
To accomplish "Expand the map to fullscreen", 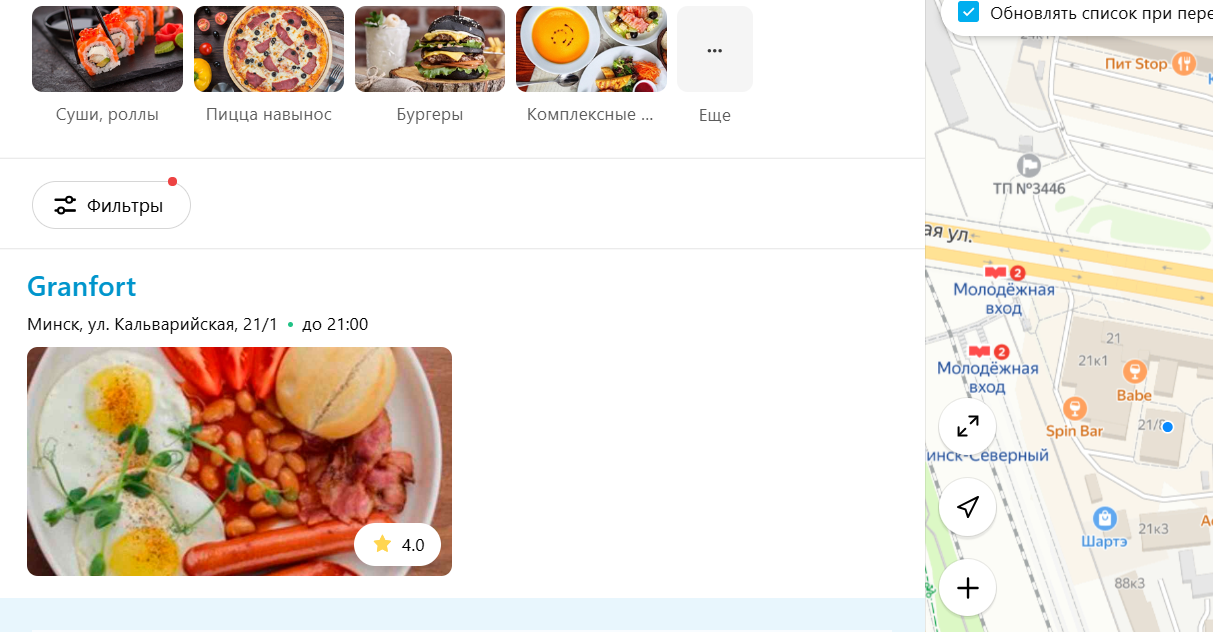I will tap(967, 427).
